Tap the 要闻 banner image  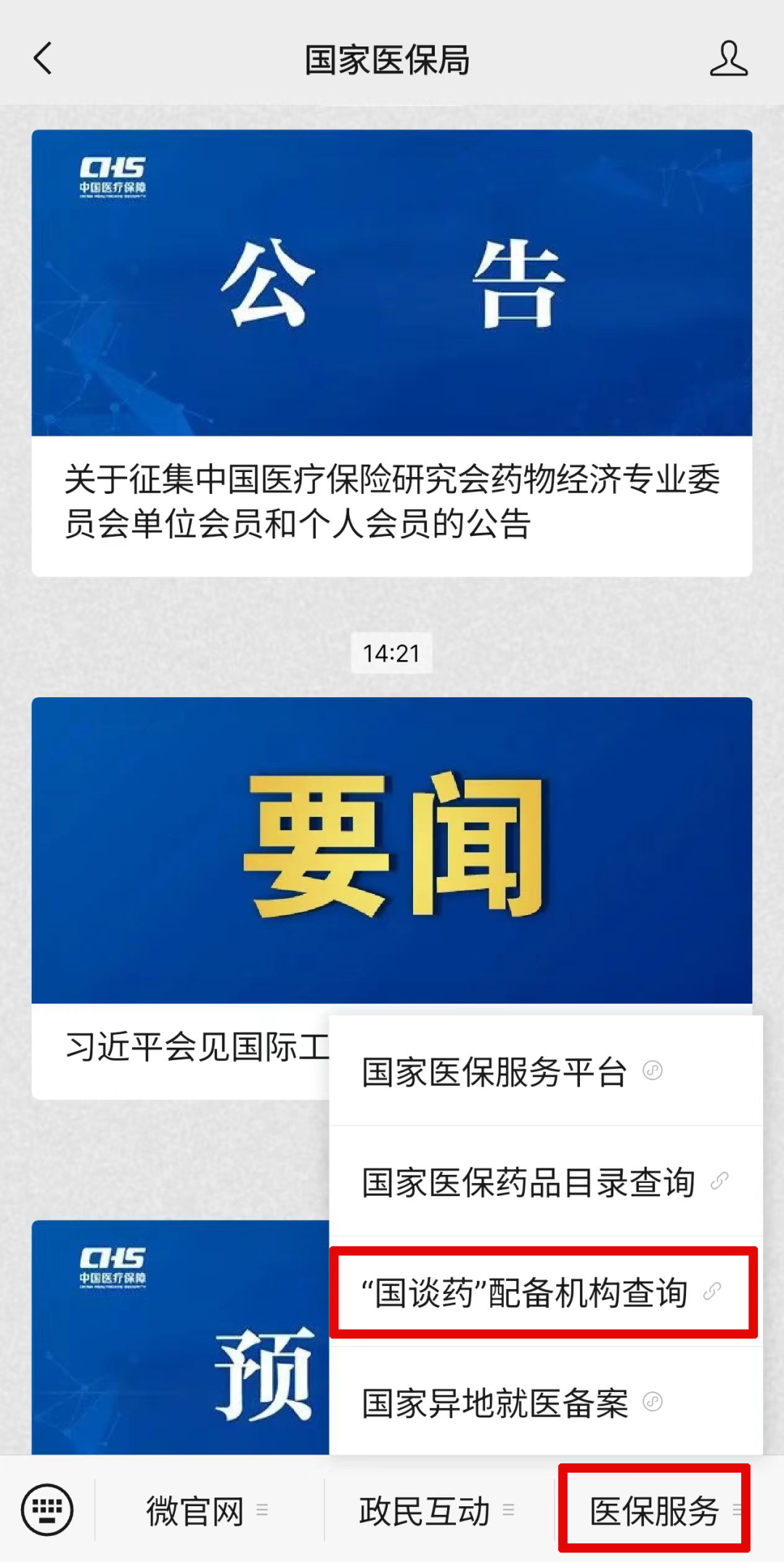point(392,846)
